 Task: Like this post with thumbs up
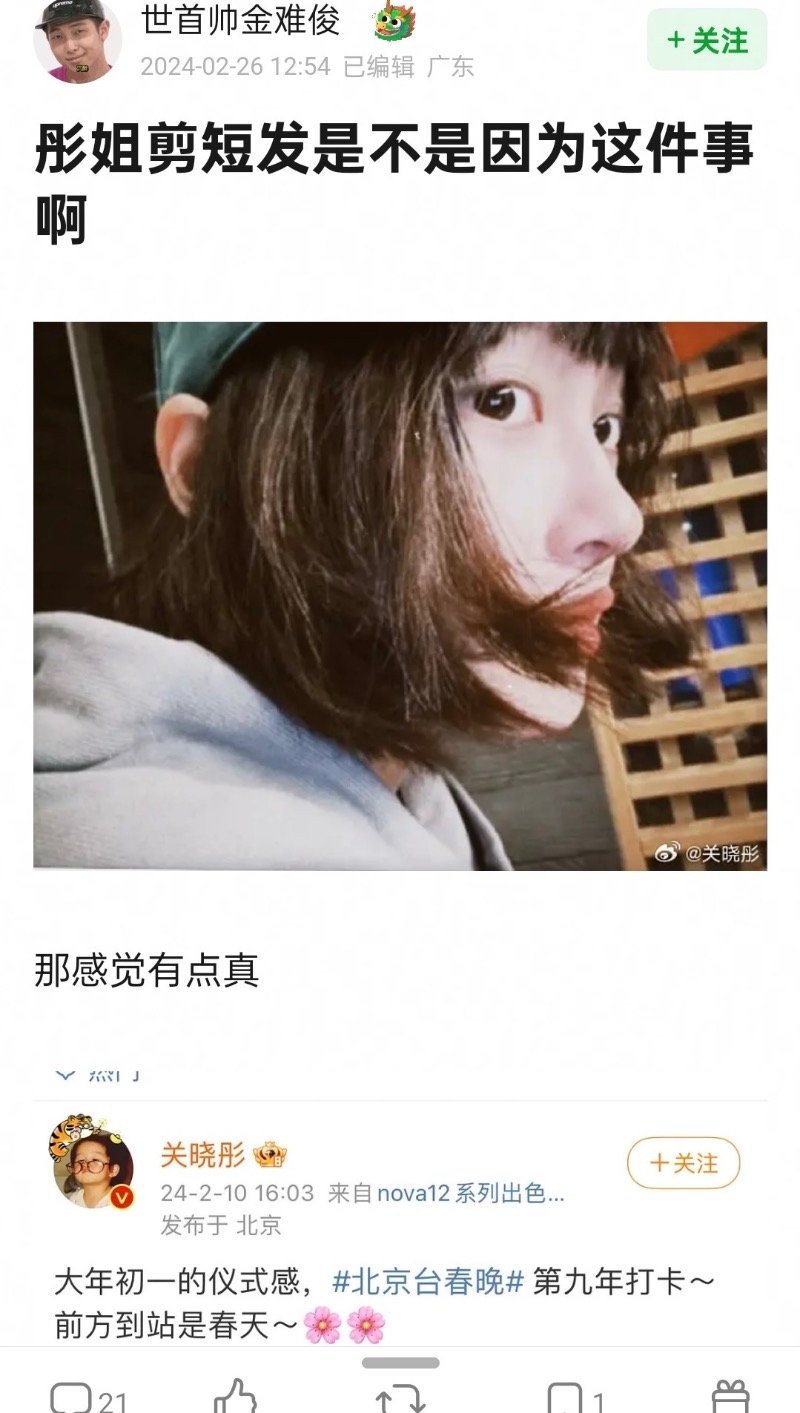click(235, 1397)
